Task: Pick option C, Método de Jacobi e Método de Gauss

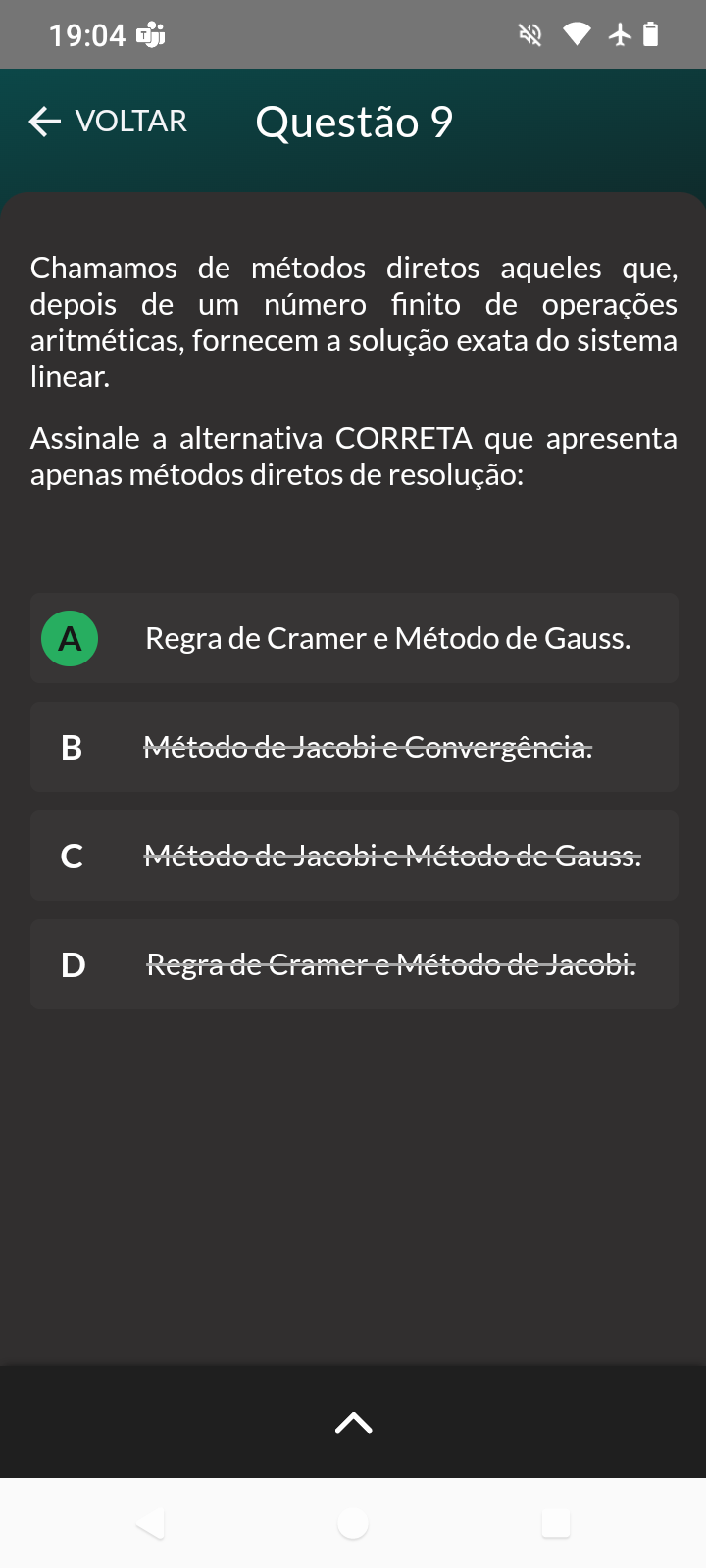Action: [354, 856]
